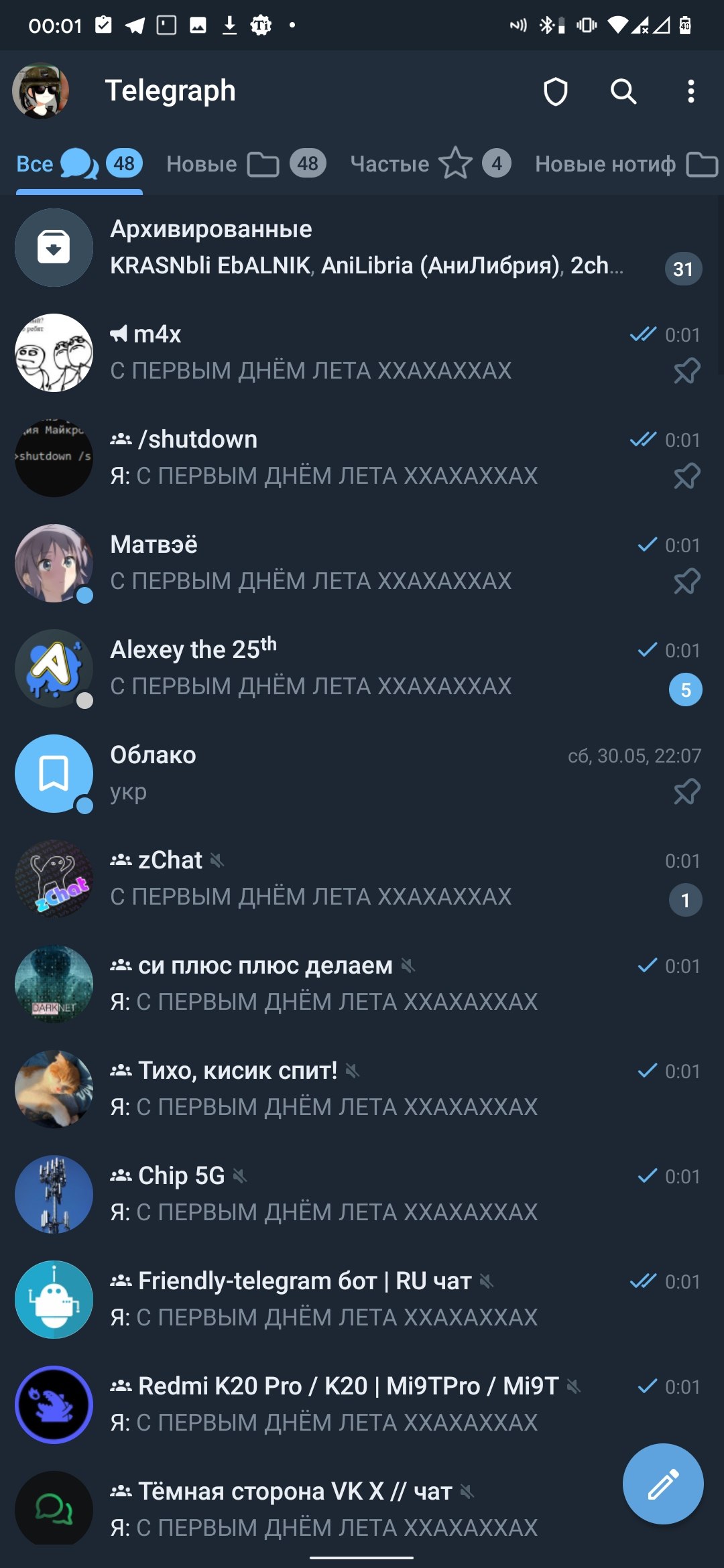This screenshot has height=1568, width=724.
Task: Open the m4x channel
Action: pos(362,352)
